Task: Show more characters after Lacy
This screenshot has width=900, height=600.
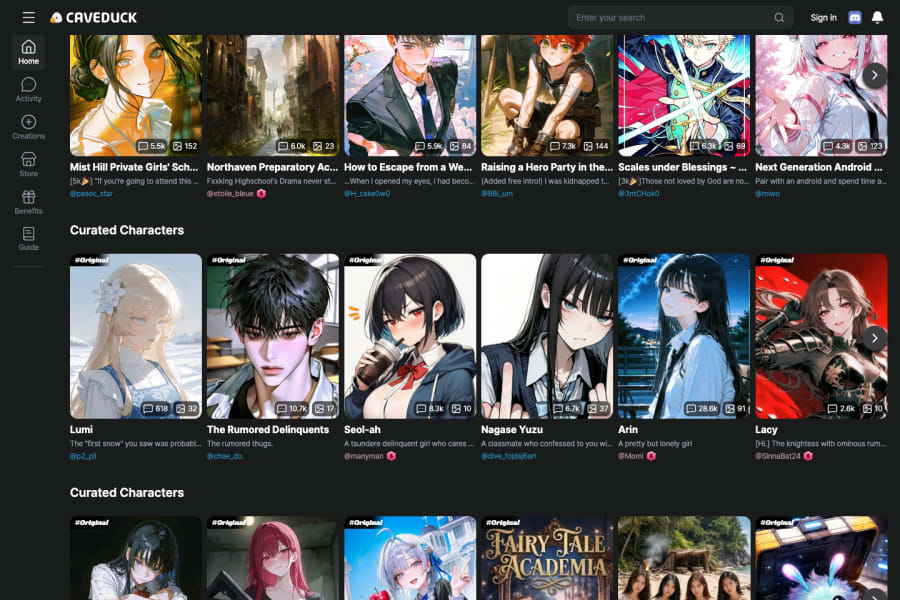Action: (x=874, y=338)
